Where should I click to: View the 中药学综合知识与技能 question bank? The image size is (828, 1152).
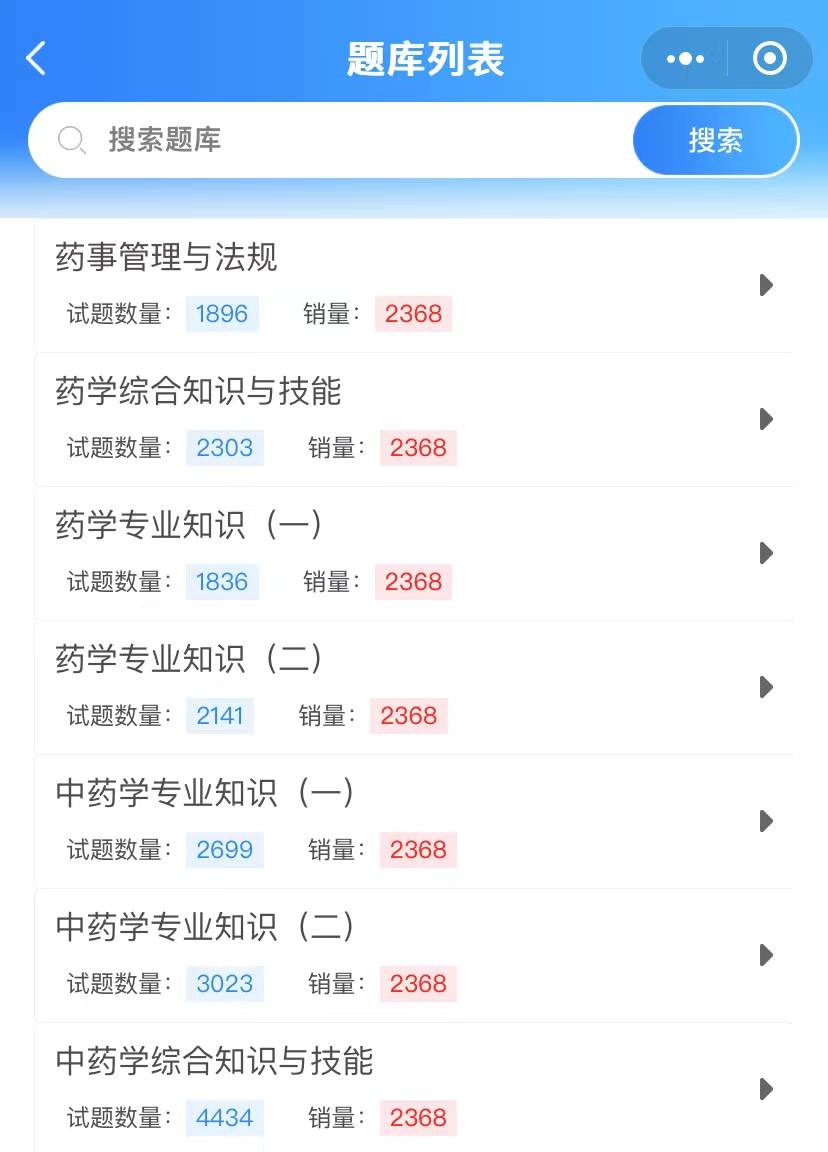tap(414, 1087)
